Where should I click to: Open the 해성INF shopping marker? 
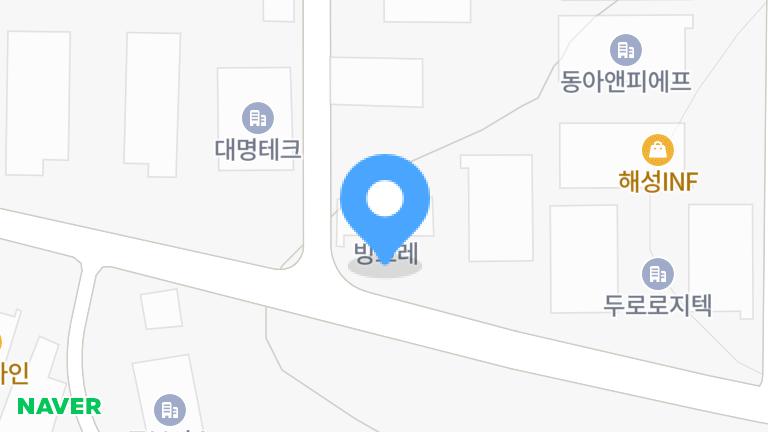(x=657, y=151)
